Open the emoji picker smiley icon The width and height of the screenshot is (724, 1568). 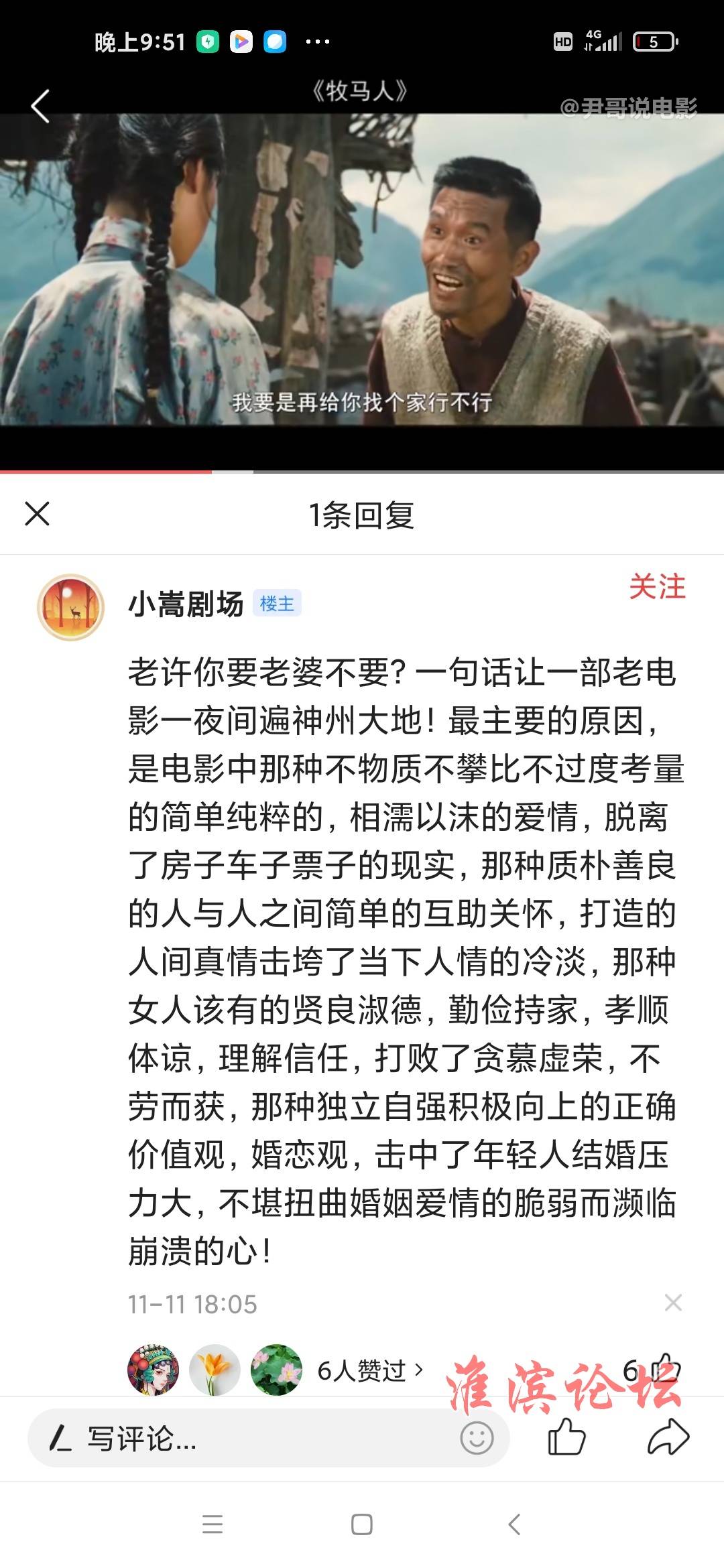click(x=477, y=1438)
